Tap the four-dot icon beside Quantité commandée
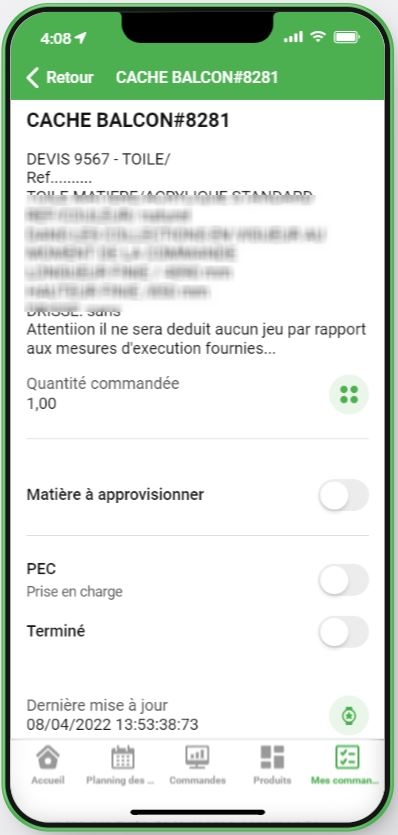Viewport: 398px width, 835px height. pos(349,395)
